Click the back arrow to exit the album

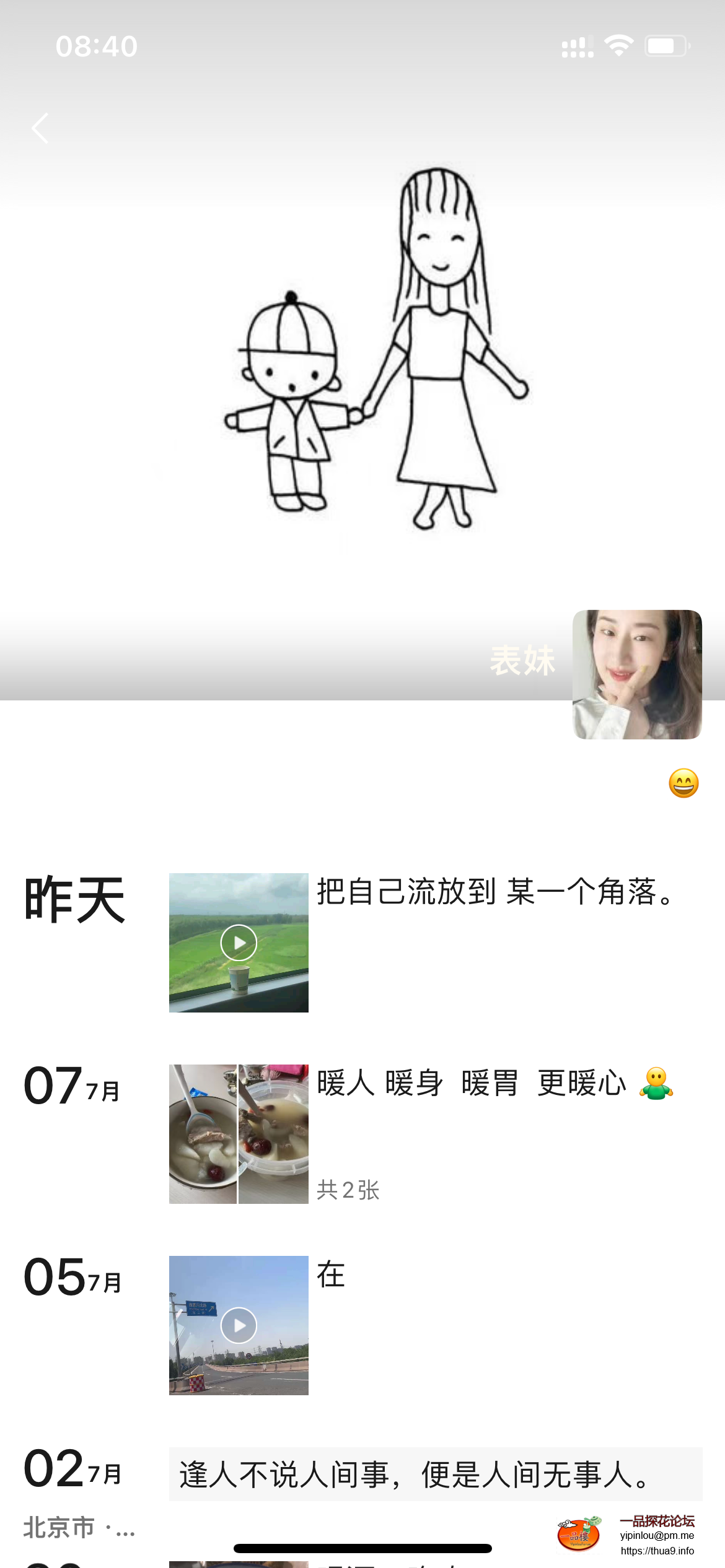[40, 128]
